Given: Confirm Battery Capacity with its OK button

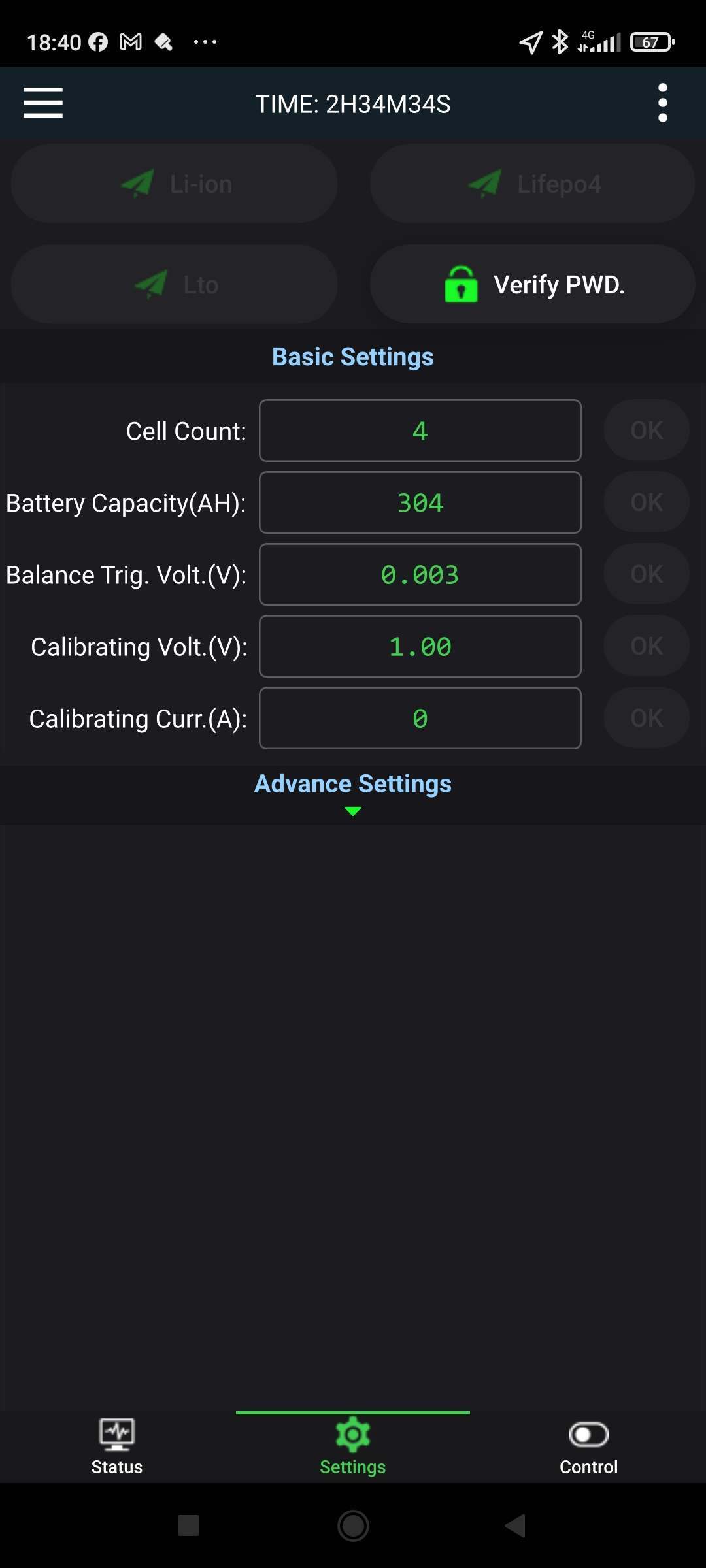Looking at the screenshot, I should click(x=647, y=502).
